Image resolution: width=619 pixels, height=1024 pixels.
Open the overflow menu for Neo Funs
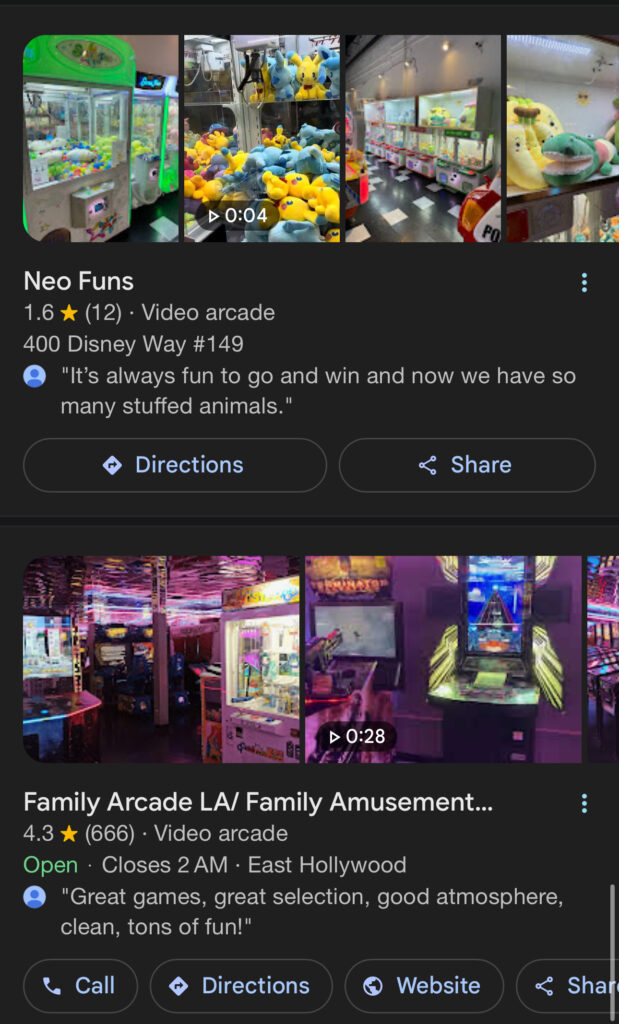(x=584, y=283)
